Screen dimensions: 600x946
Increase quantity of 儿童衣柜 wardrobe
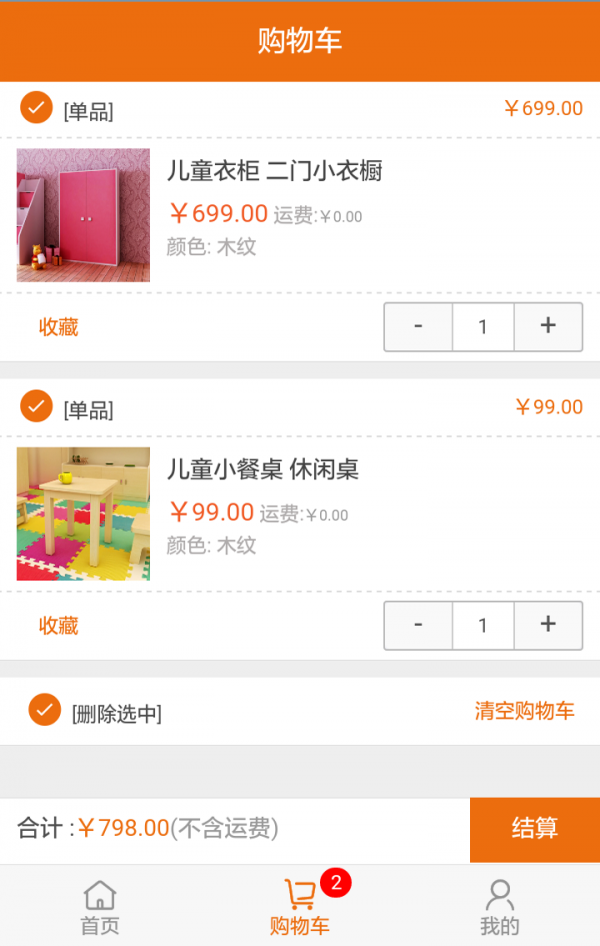click(x=548, y=327)
